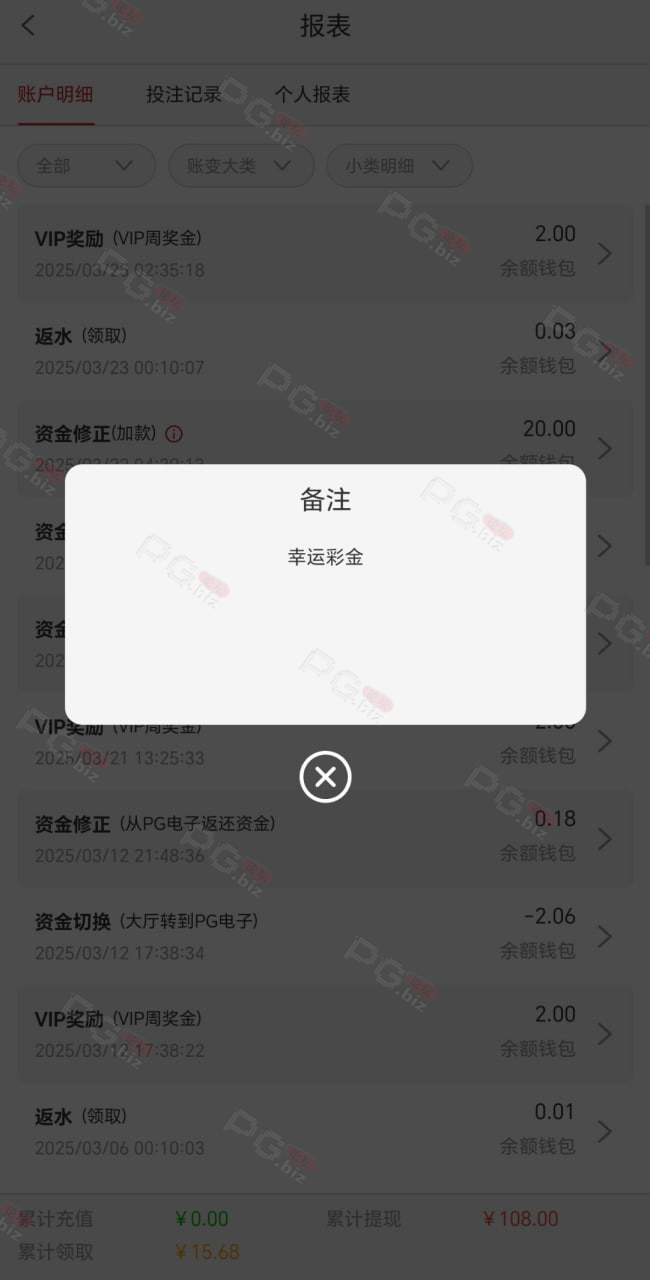Expand the 全部 dropdown filter
650x1280 pixels.
[x=87, y=166]
